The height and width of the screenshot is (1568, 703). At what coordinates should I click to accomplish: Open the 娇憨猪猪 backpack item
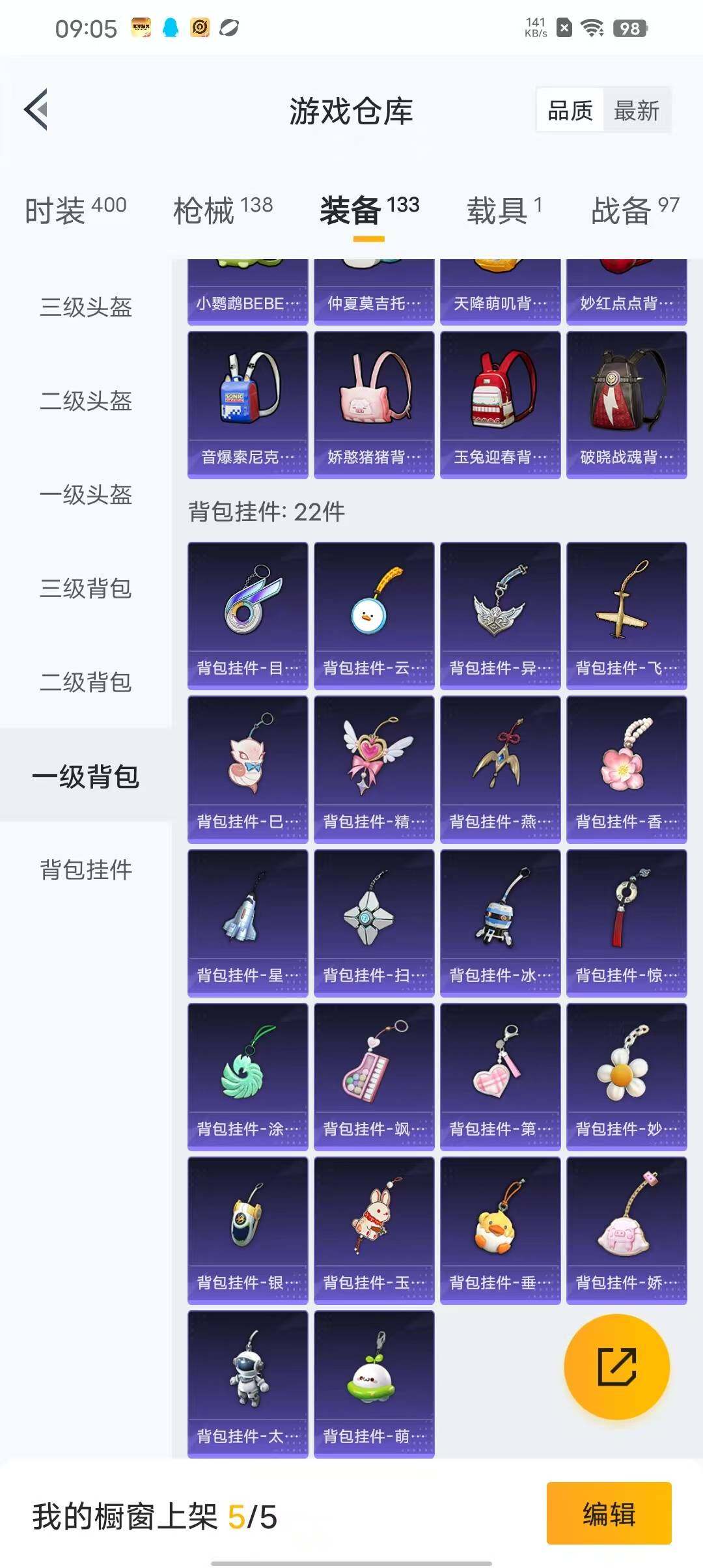tap(374, 405)
